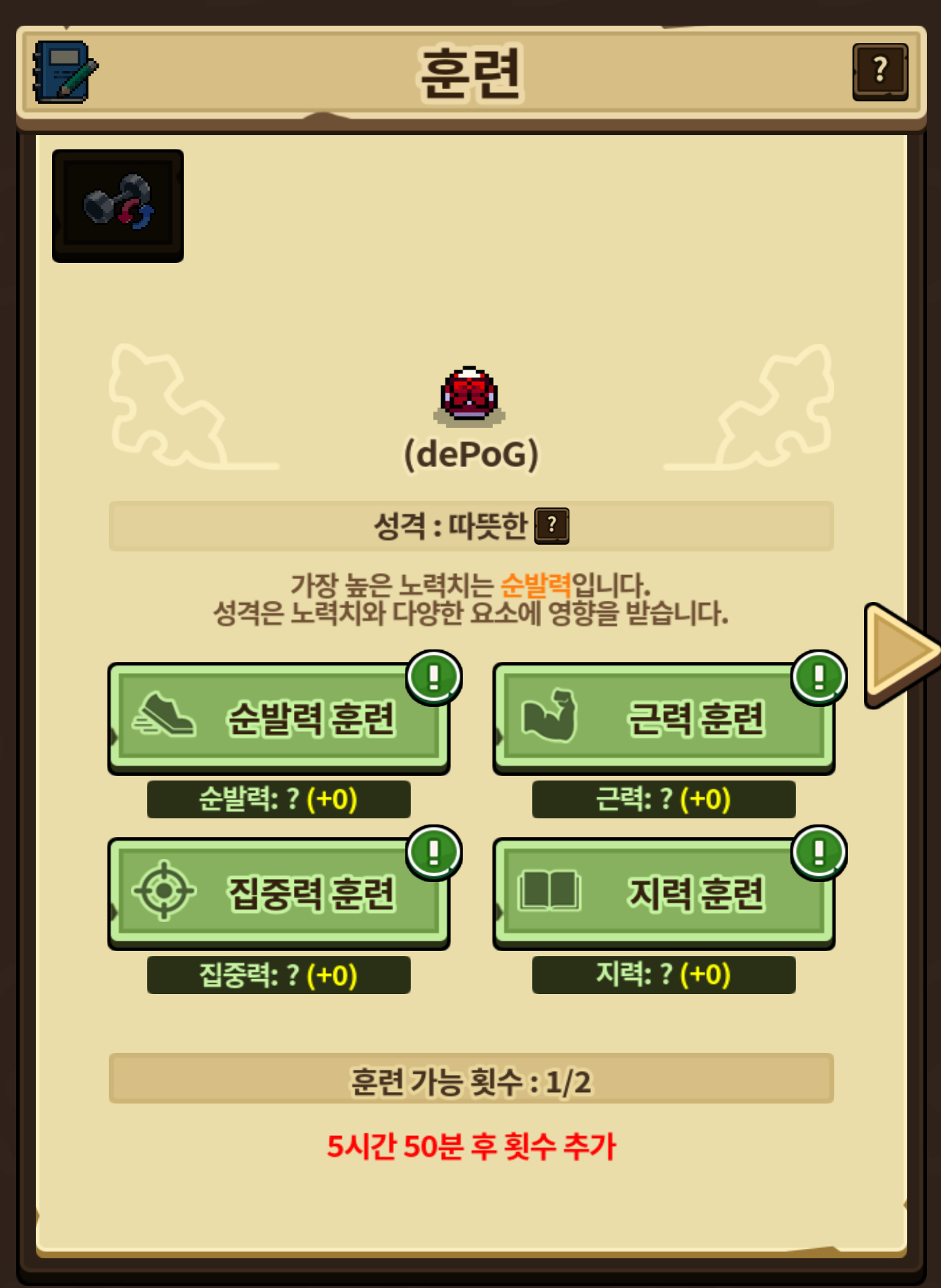The width and height of the screenshot is (941, 1288).
Task: Go to next page with right arrow
Action: [x=899, y=653]
